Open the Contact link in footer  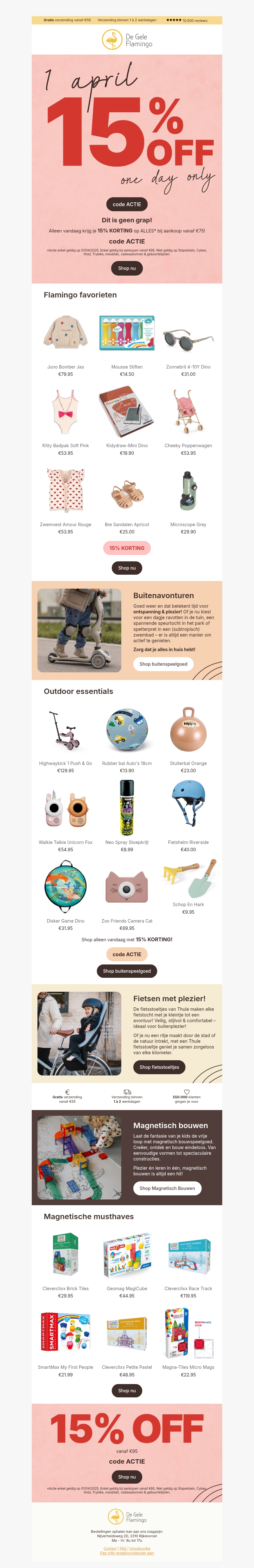click(x=110, y=1548)
